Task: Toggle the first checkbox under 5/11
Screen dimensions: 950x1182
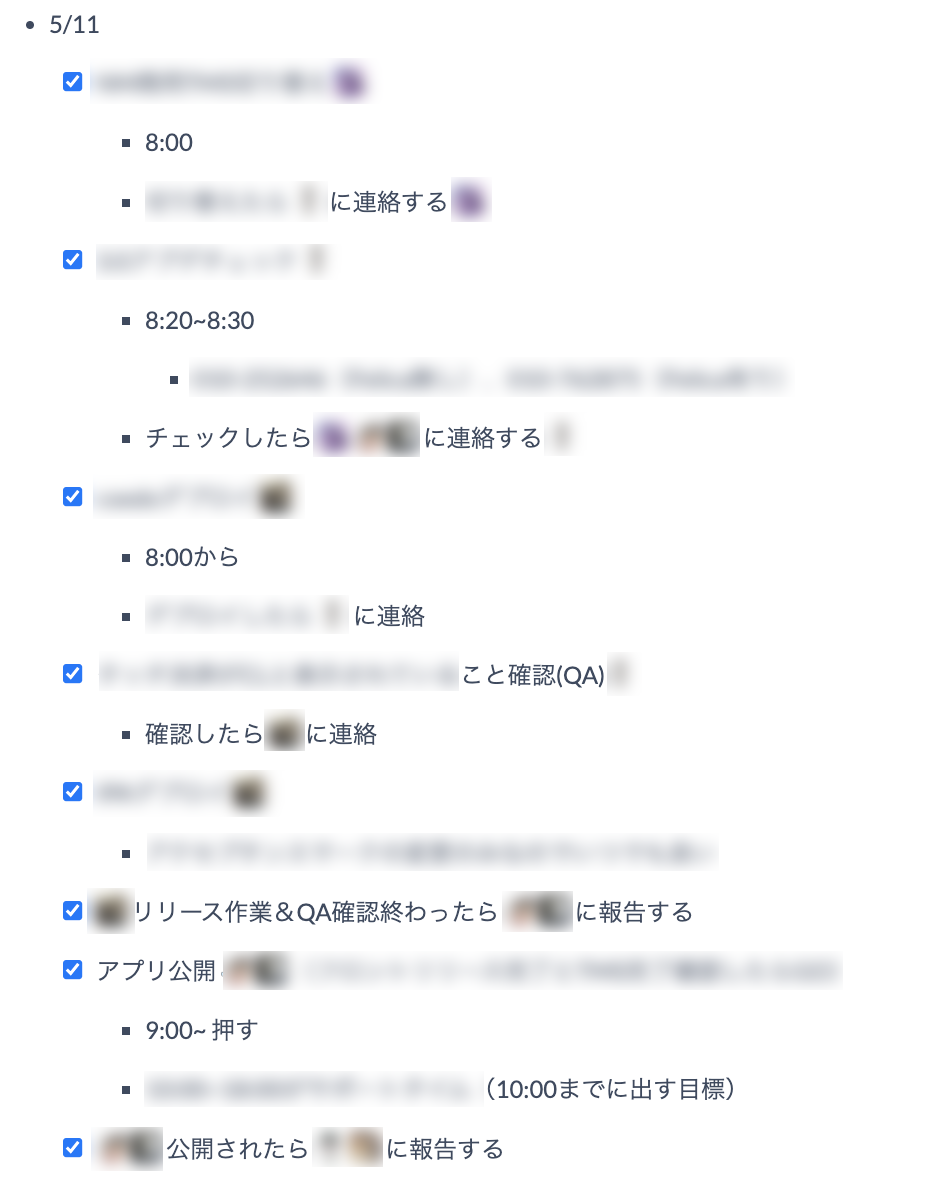Action: pos(72,81)
